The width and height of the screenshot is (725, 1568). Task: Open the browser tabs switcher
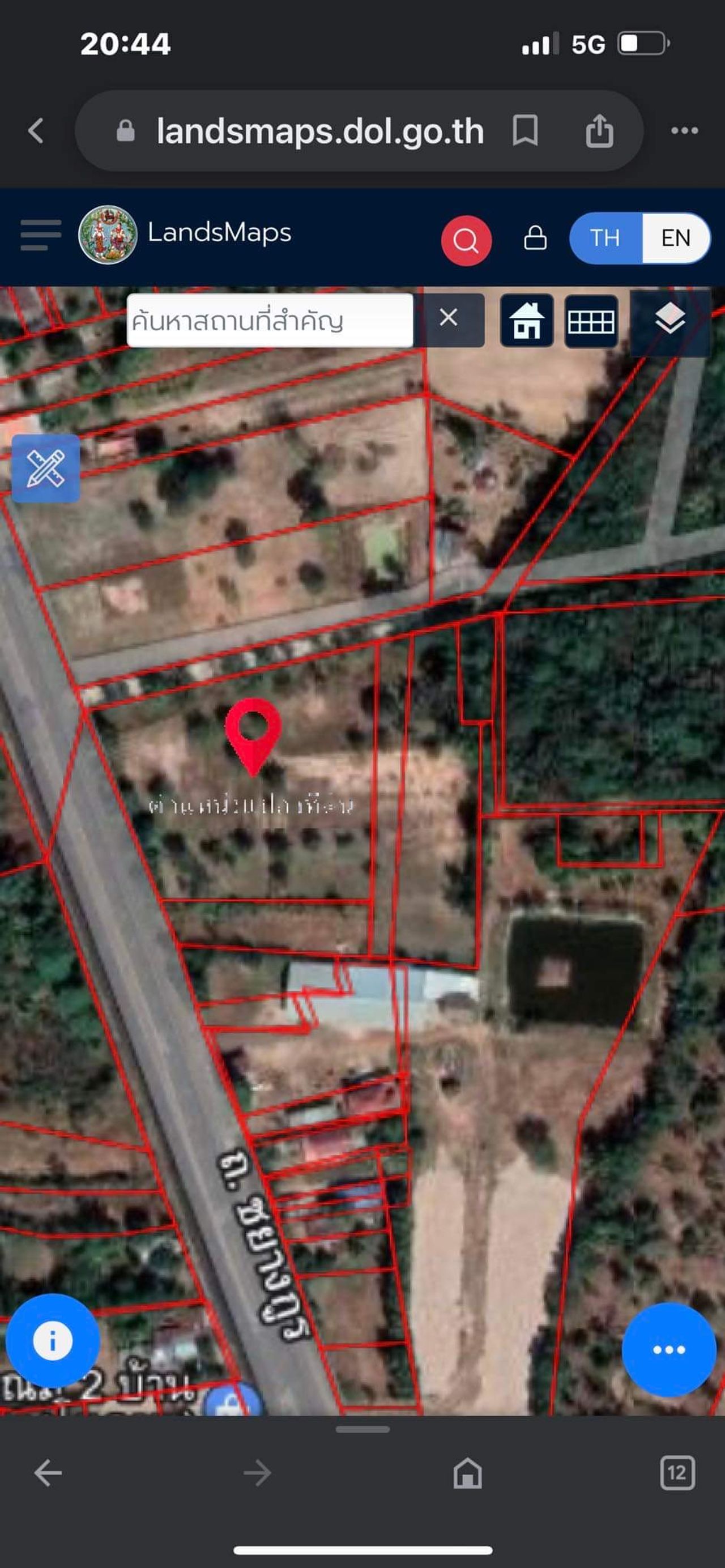coord(677,1473)
